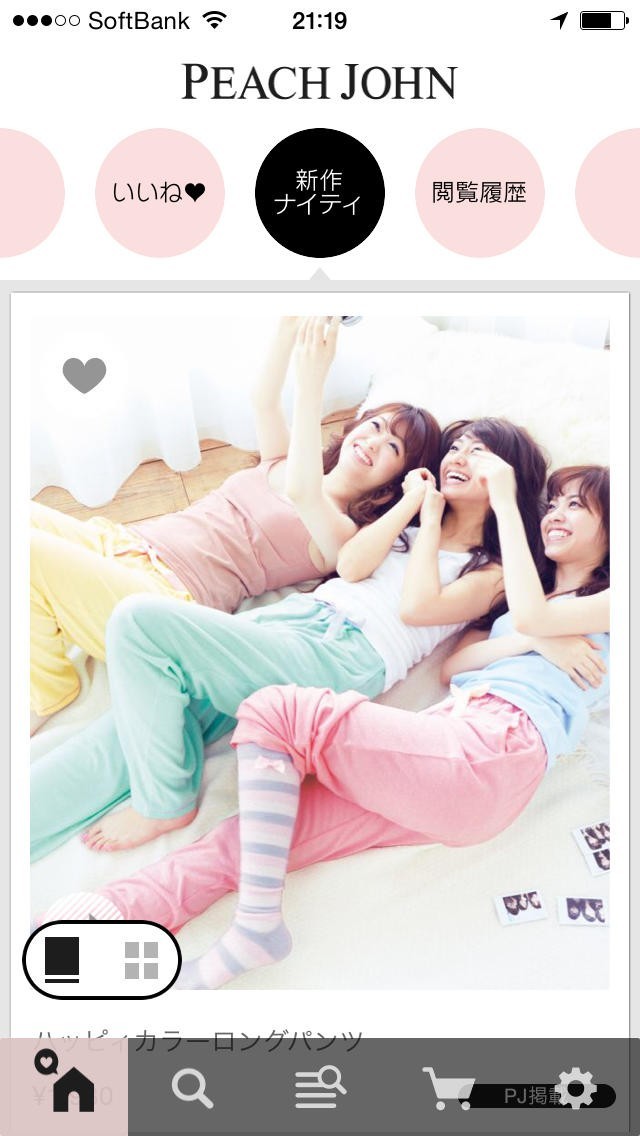Go to the home tab
This screenshot has width=640, height=1136.
[x=64, y=1085]
